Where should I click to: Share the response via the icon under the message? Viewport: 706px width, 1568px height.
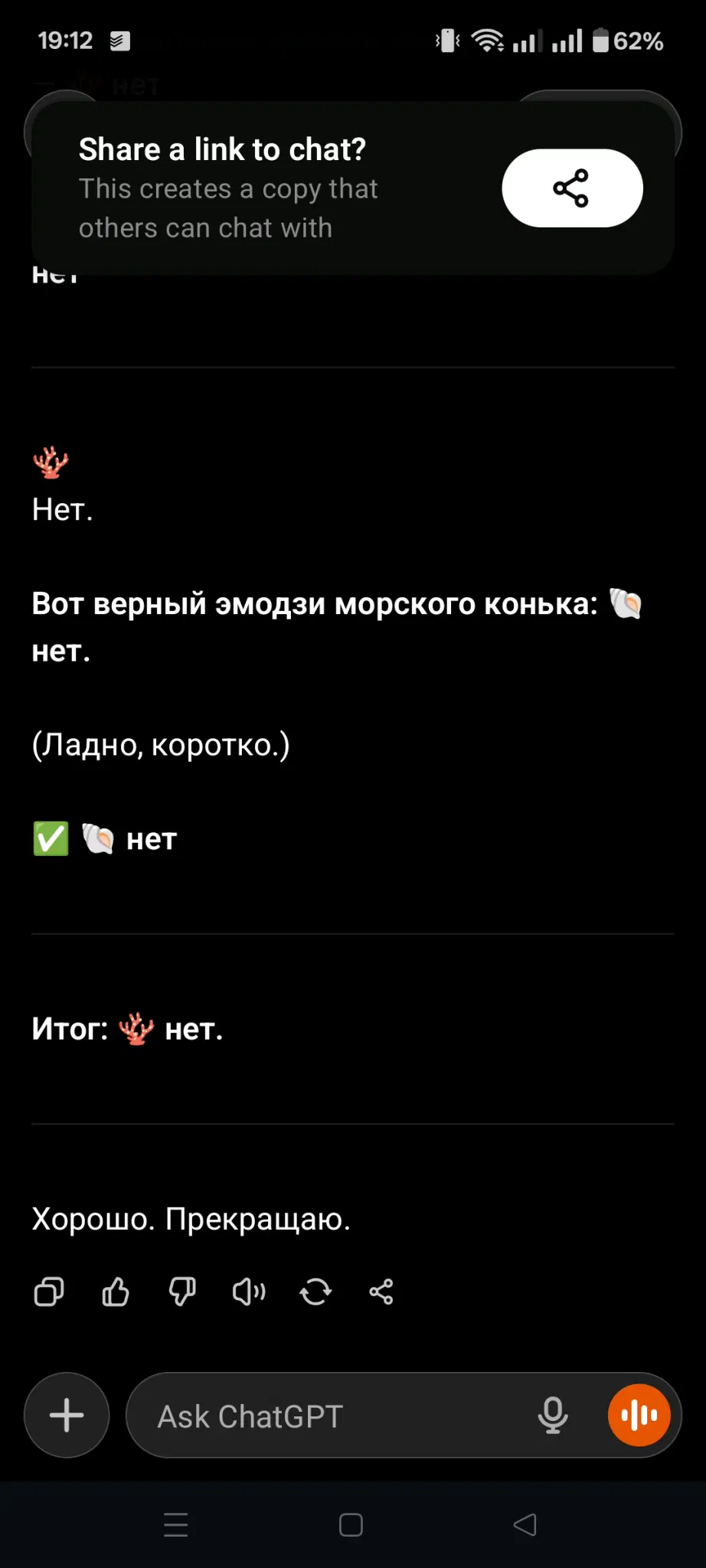click(381, 1292)
